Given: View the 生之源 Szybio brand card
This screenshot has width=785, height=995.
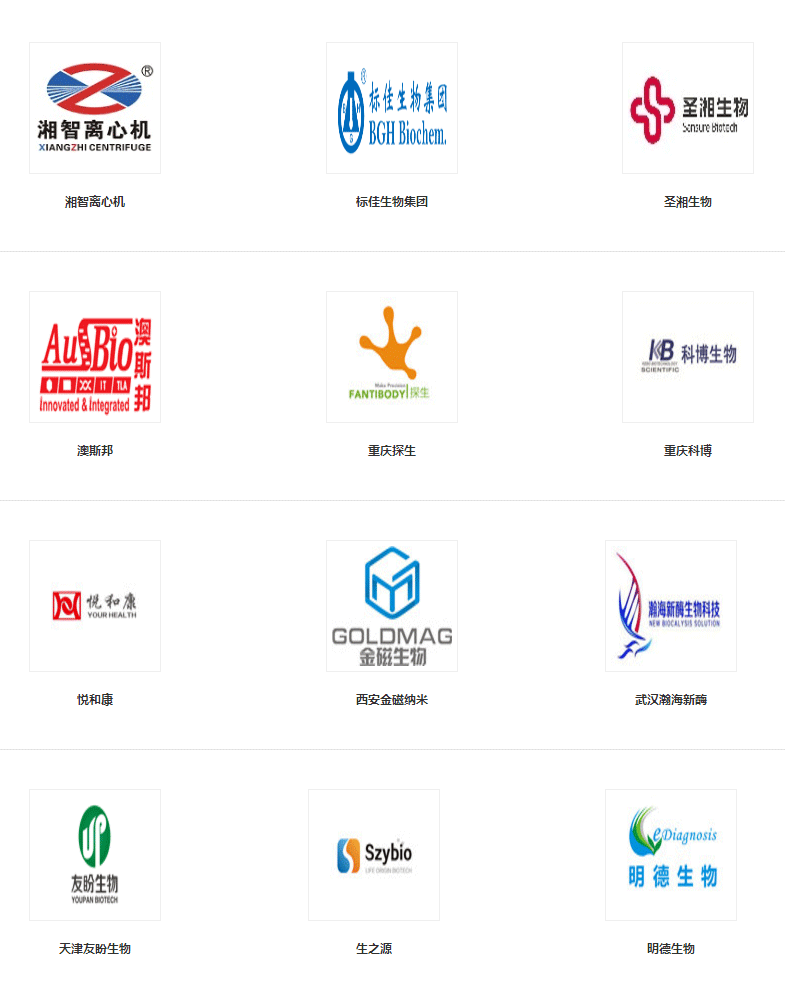Looking at the screenshot, I should [374, 855].
